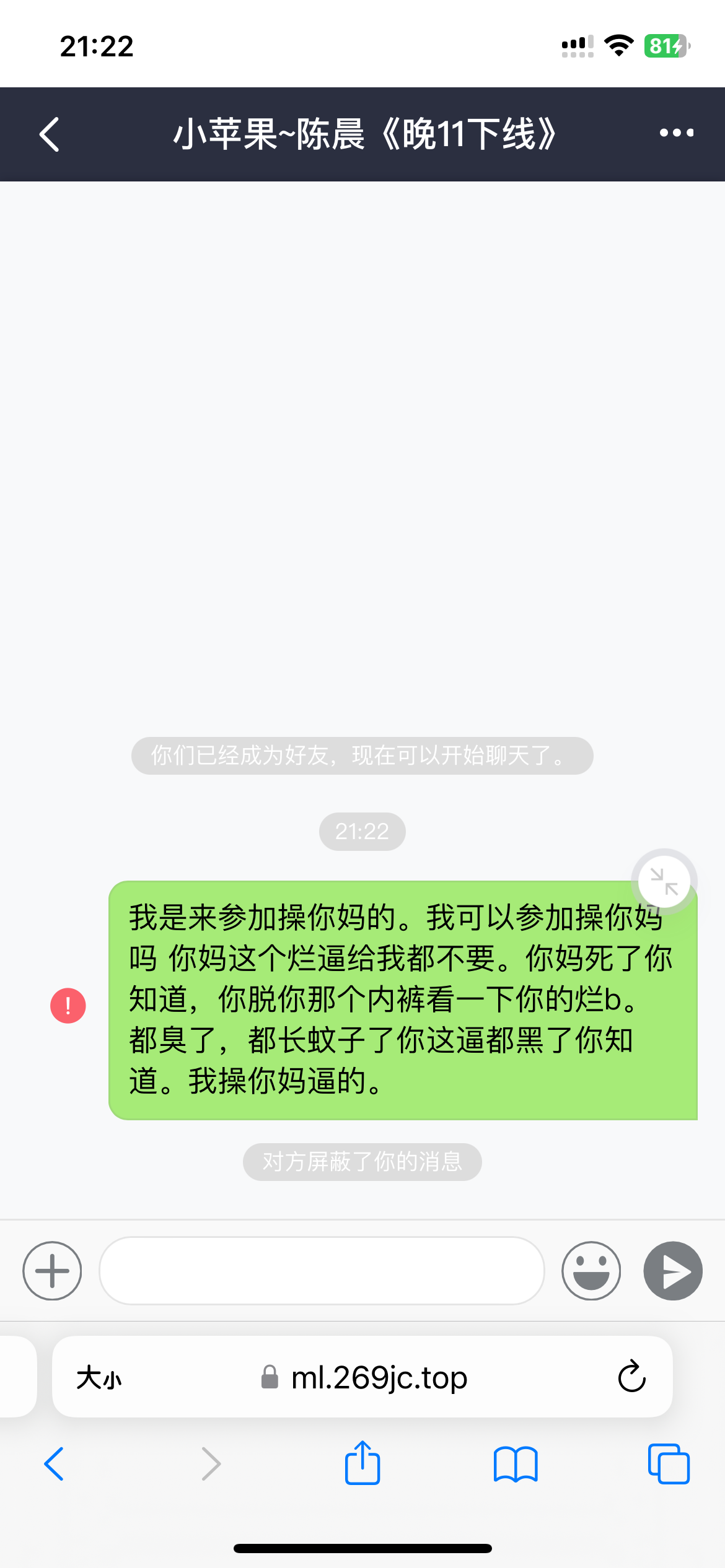Show all open Safari tabs

(x=668, y=1464)
